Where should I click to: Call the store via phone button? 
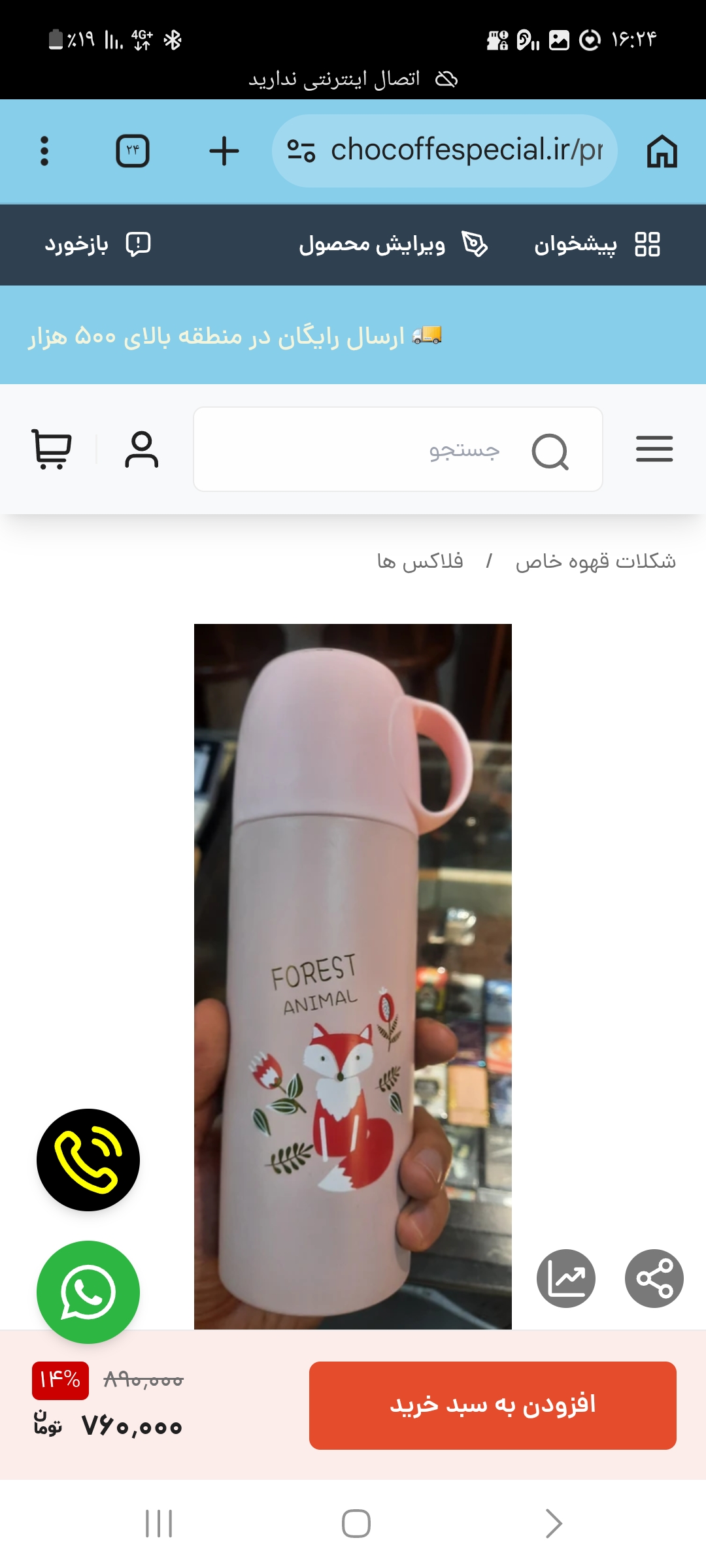pos(88,1160)
